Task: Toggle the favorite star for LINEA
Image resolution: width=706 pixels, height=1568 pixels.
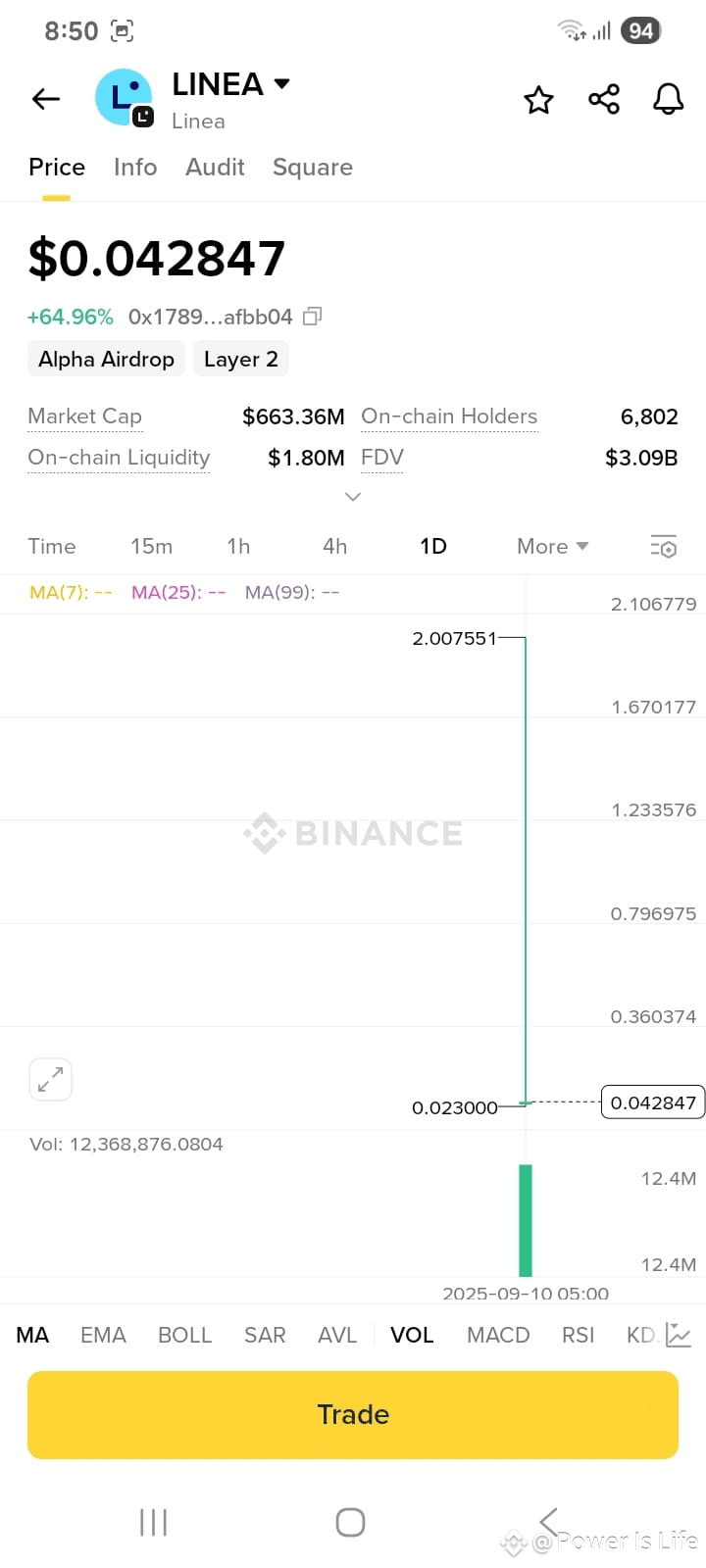Action: click(x=538, y=99)
